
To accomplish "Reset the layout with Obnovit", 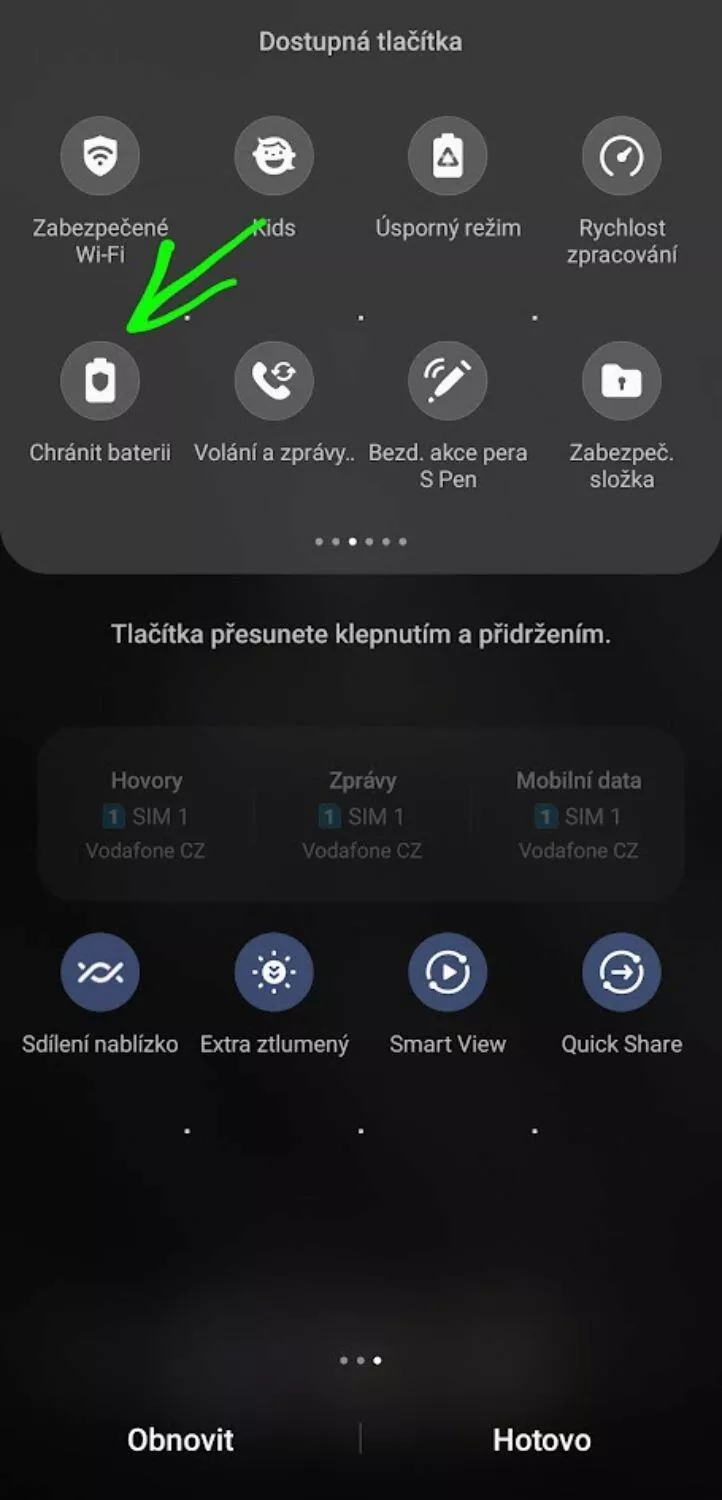I will pyautogui.click(x=180, y=1440).
